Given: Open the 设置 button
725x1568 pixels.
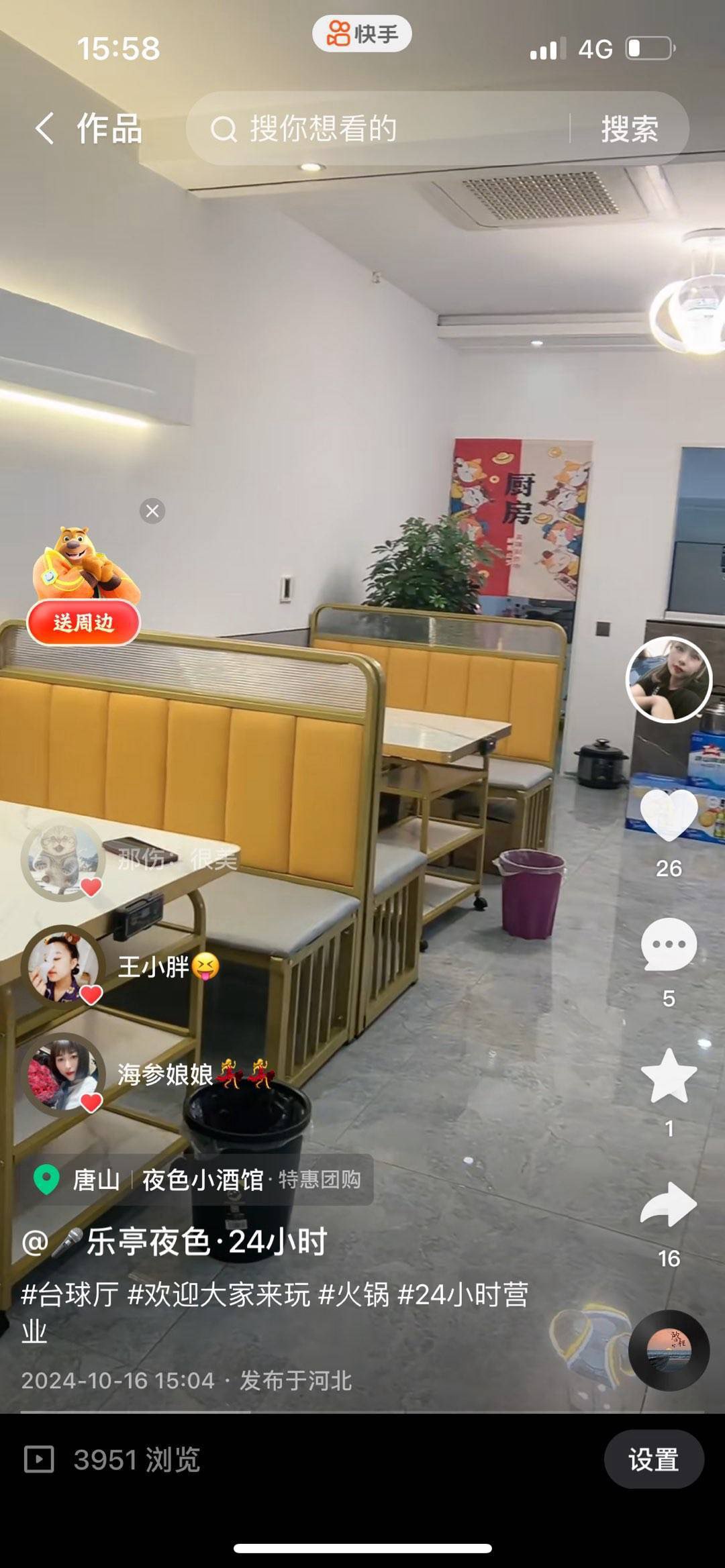Looking at the screenshot, I should 653,1459.
